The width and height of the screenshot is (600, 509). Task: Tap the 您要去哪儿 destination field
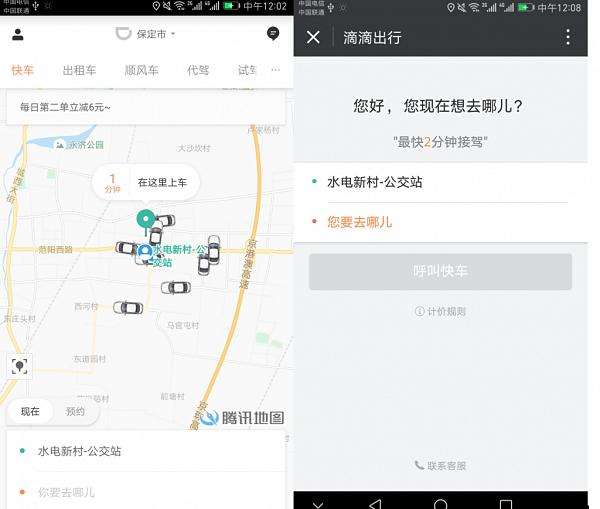(360, 222)
